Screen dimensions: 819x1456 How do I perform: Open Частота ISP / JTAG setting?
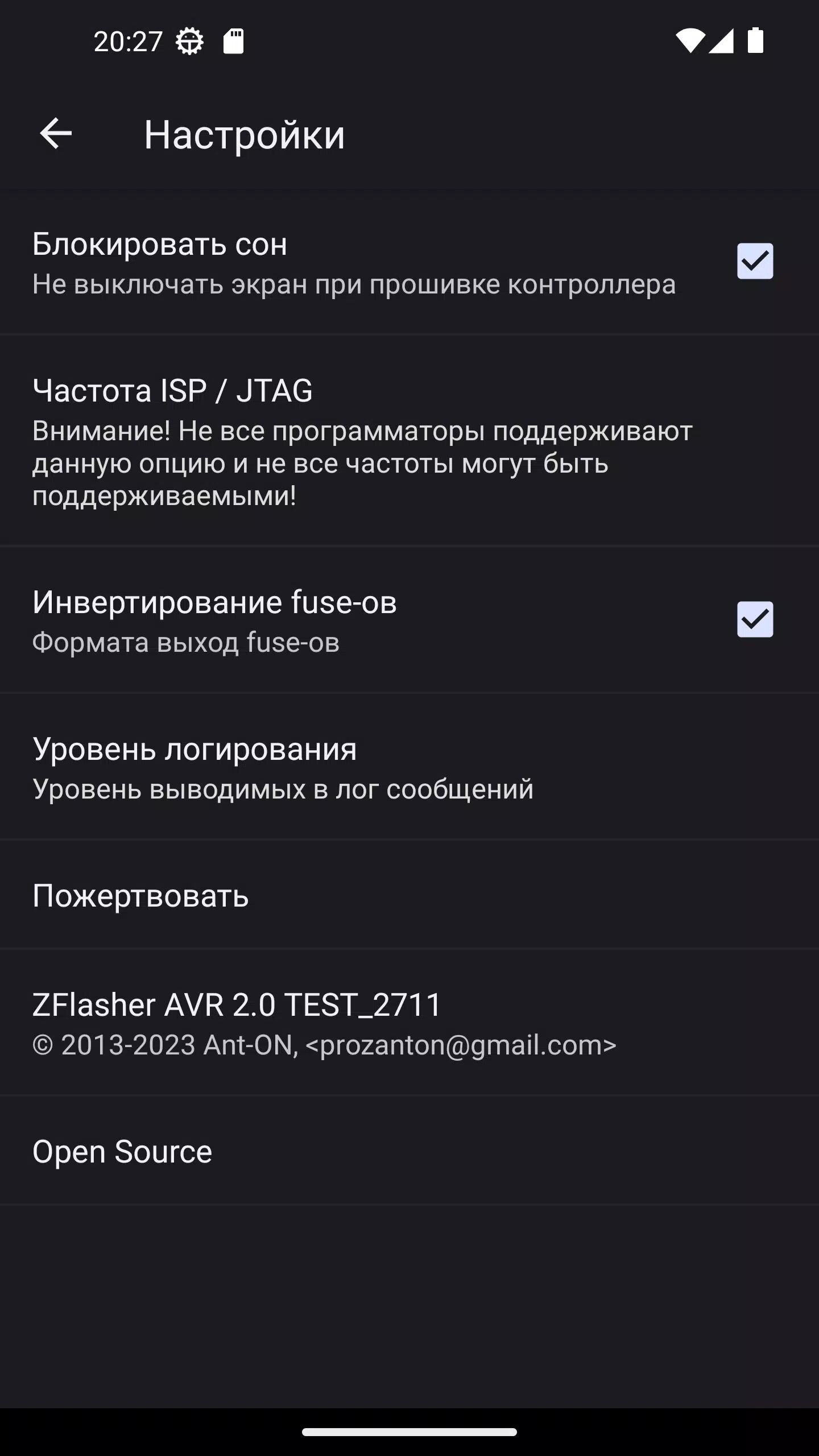tap(409, 441)
